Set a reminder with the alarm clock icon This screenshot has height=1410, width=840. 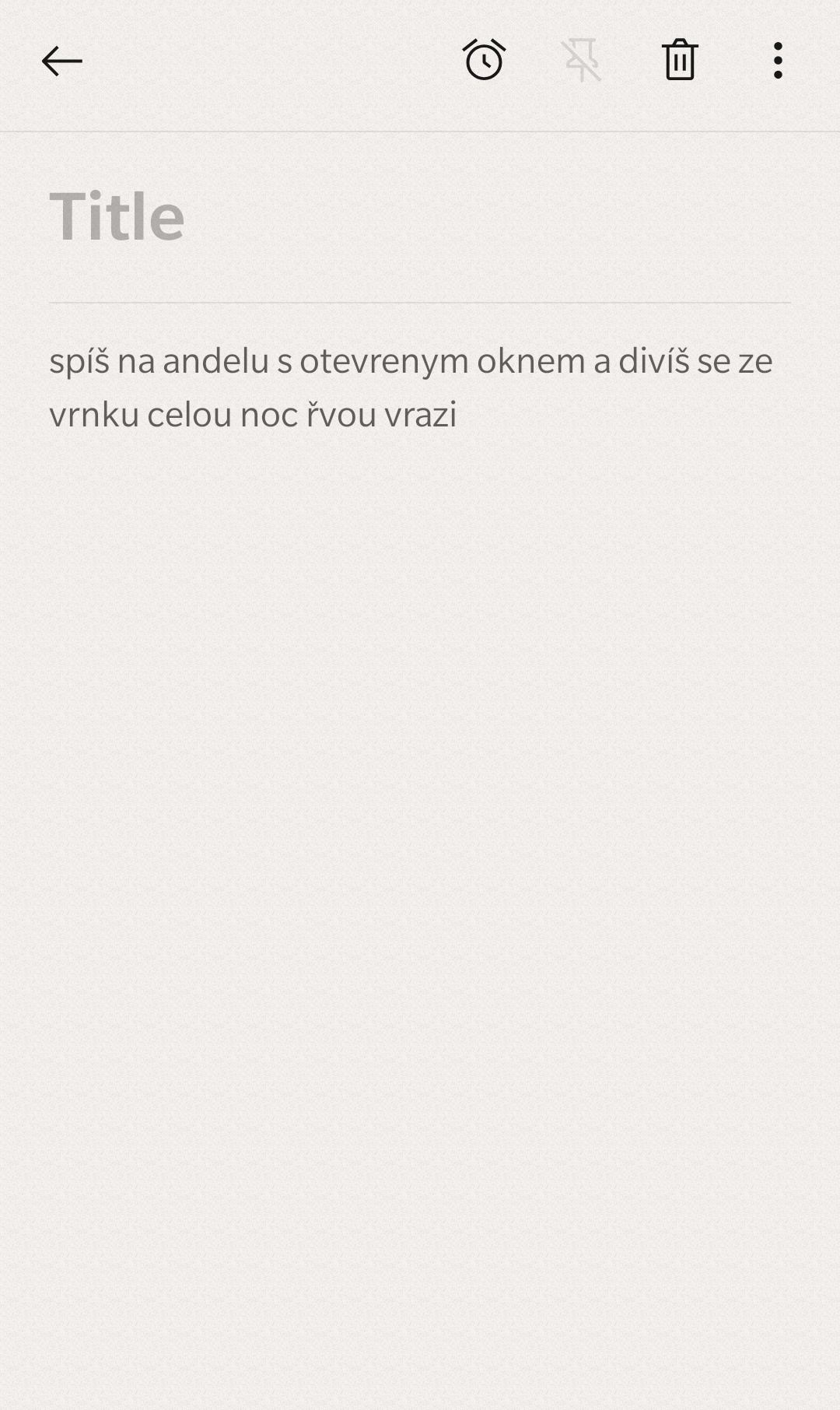pyautogui.click(x=484, y=60)
